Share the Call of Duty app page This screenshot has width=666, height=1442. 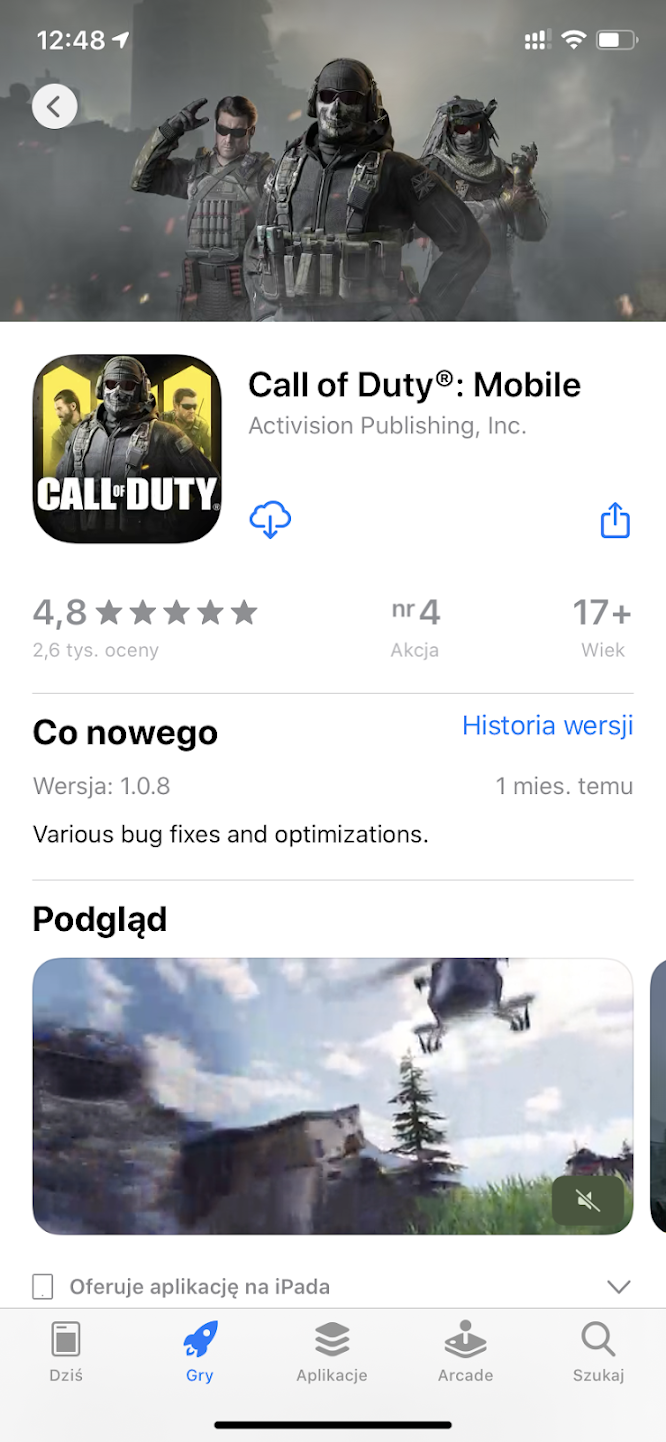click(x=615, y=520)
